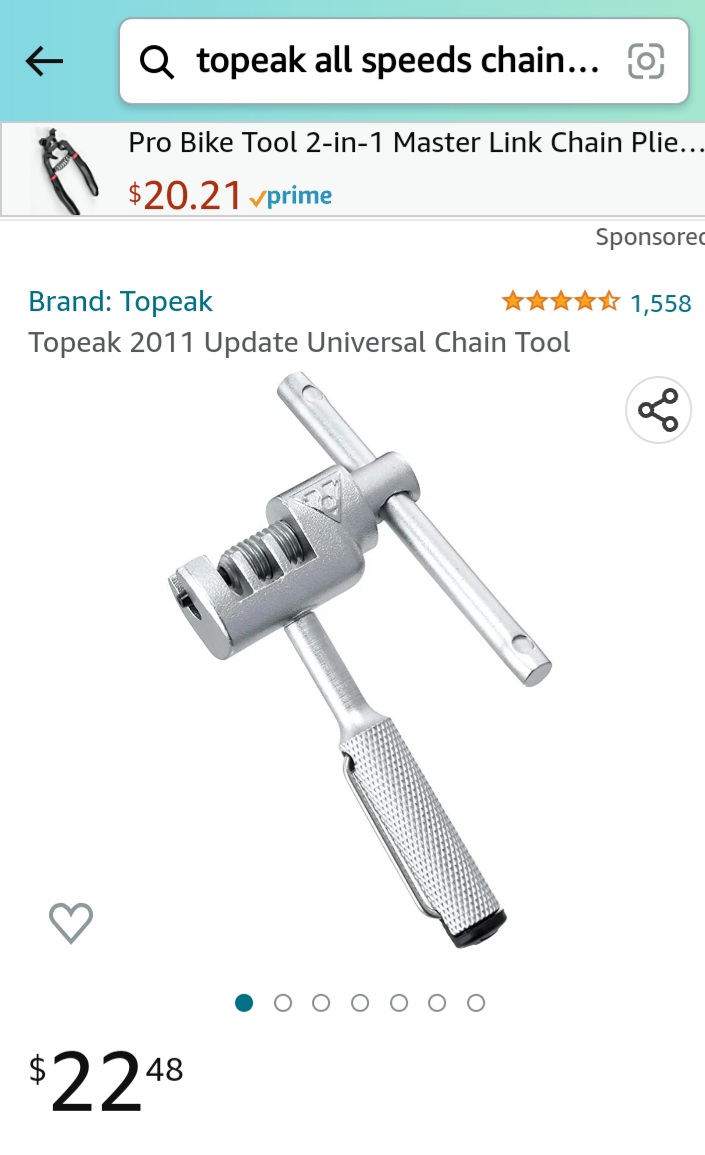Add chain tool to wish list heart

[x=71, y=922]
